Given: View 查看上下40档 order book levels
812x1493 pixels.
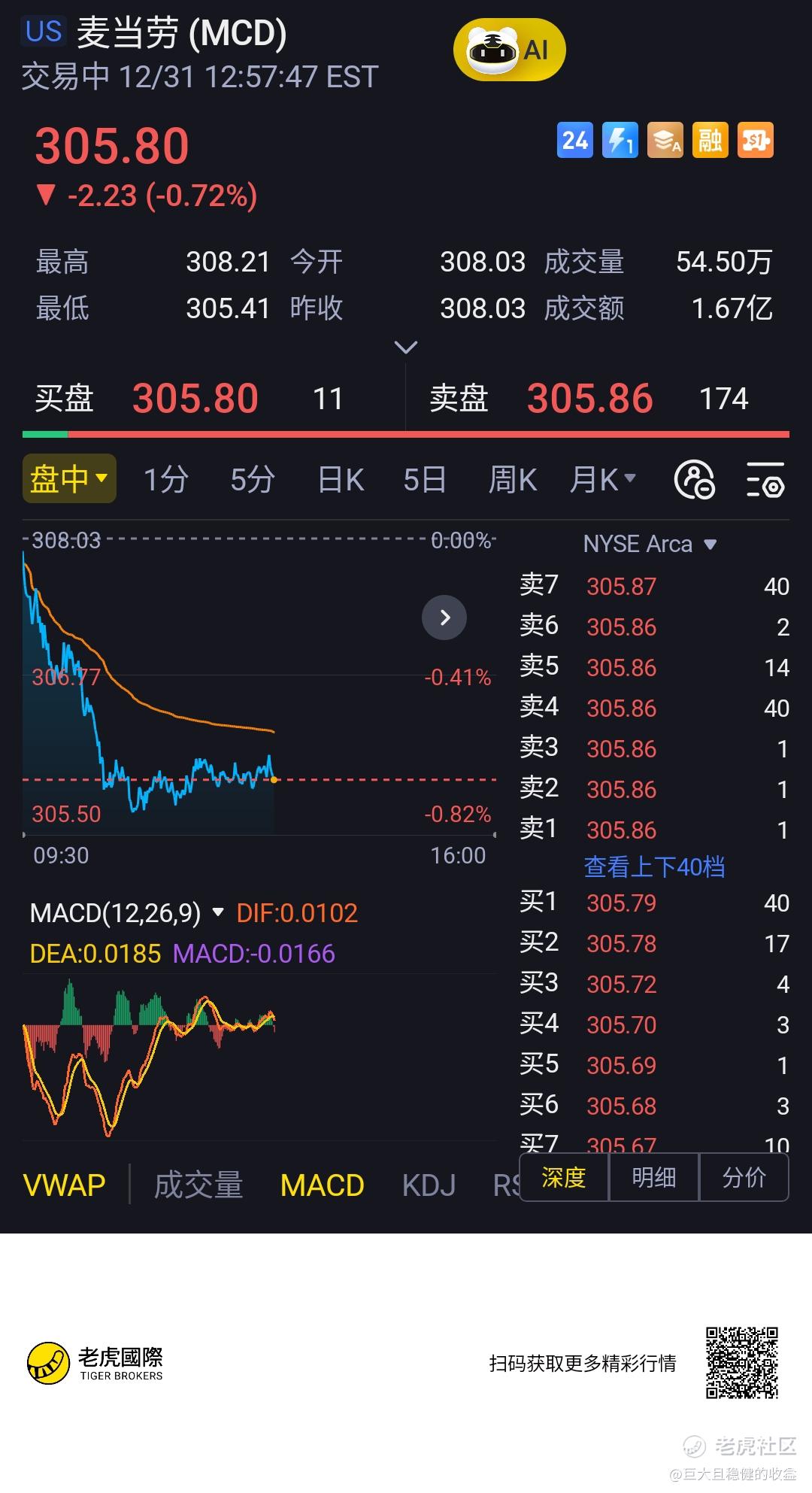Looking at the screenshot, I should point(654,866).
